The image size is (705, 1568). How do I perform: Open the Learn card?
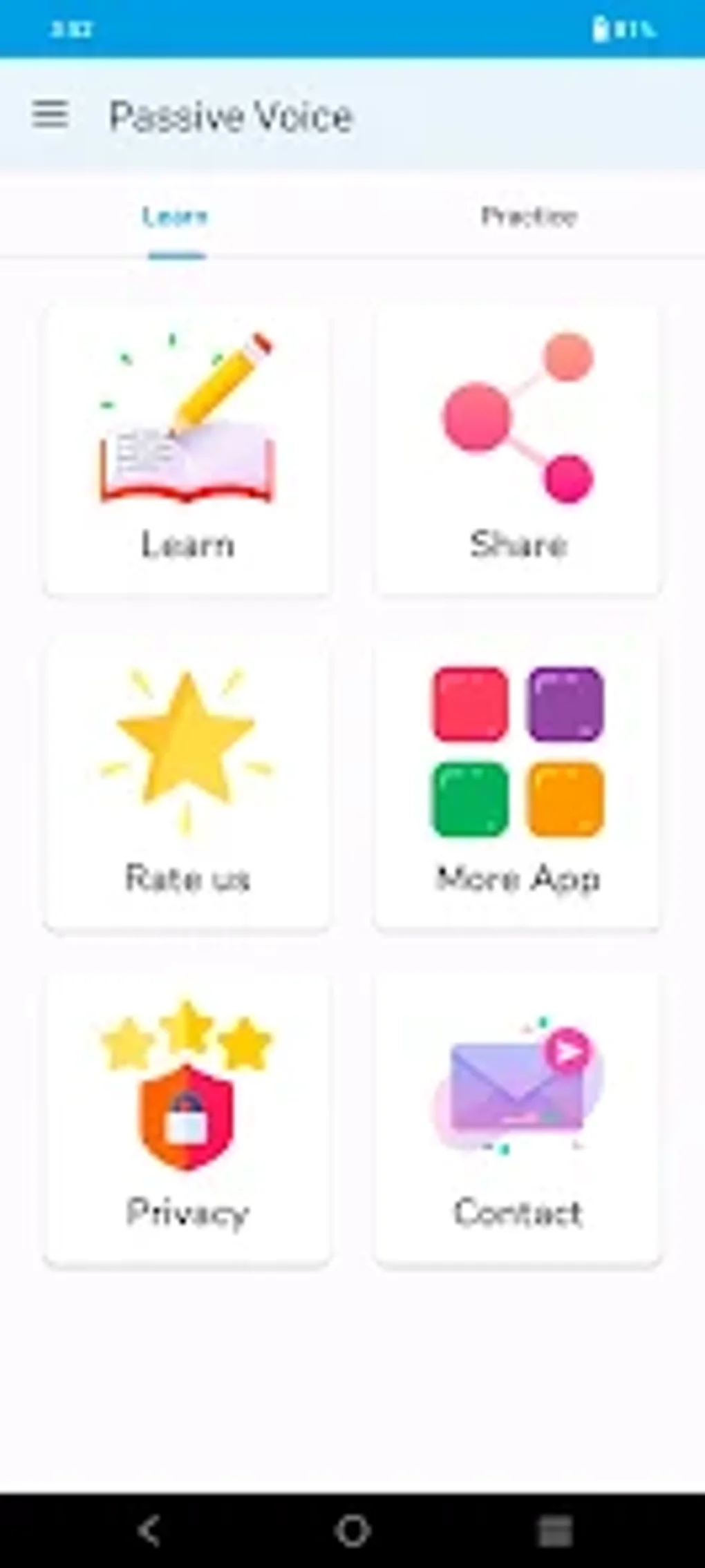tap(187, 448)
